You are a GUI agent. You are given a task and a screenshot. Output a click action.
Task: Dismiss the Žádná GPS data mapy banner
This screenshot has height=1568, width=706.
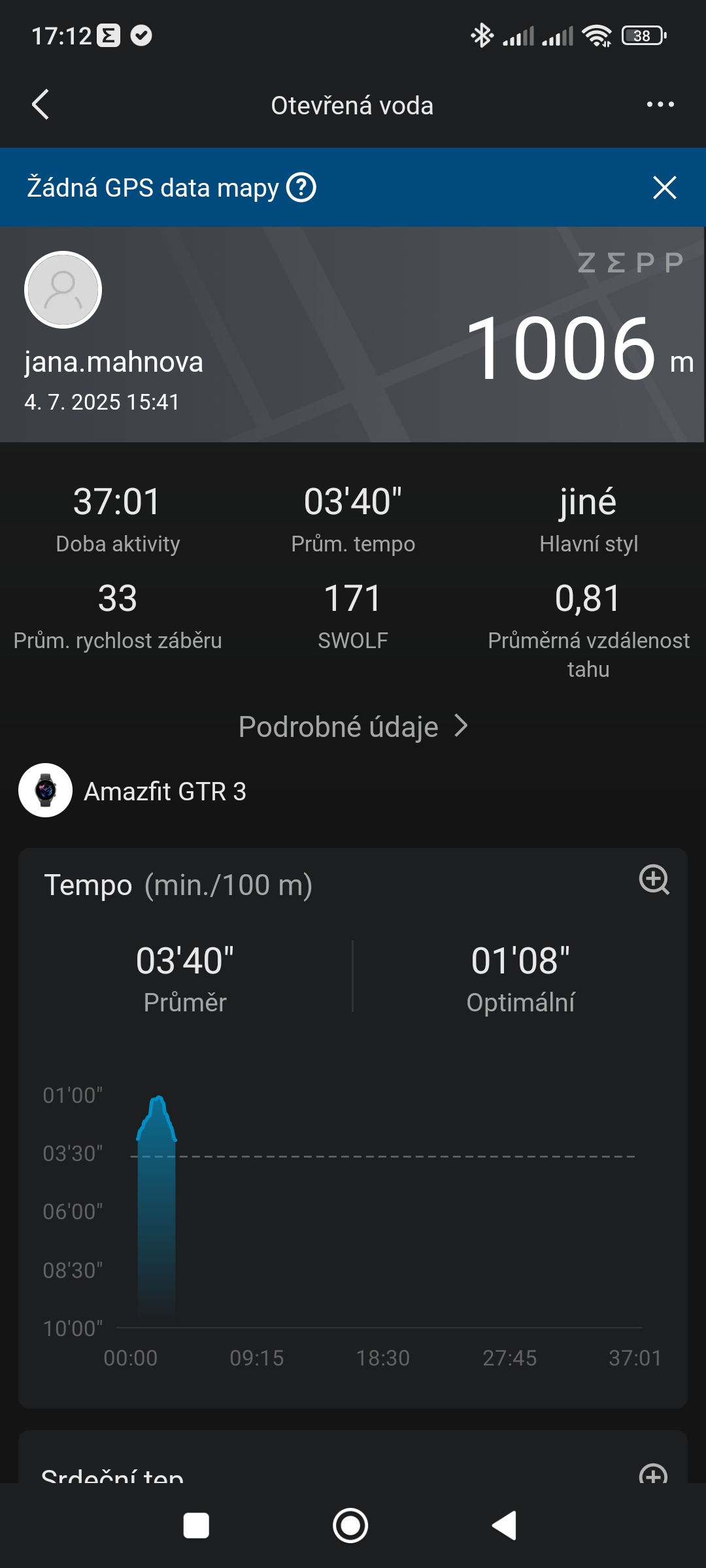tap(664, 188)
